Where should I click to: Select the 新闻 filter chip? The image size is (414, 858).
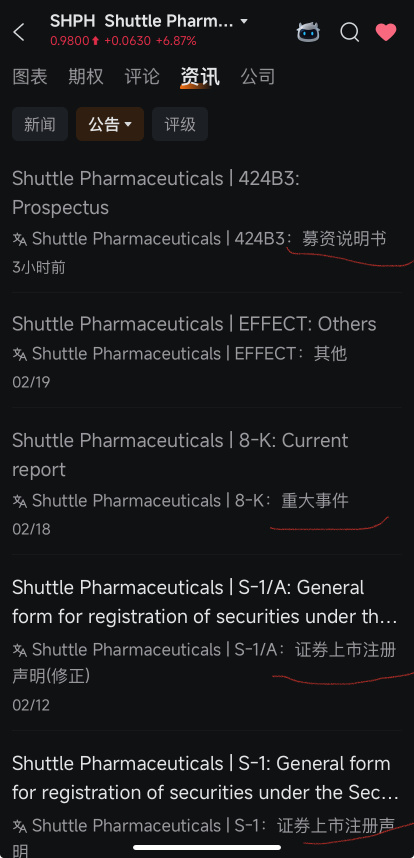pyautogui.click(x=40, y=124)
